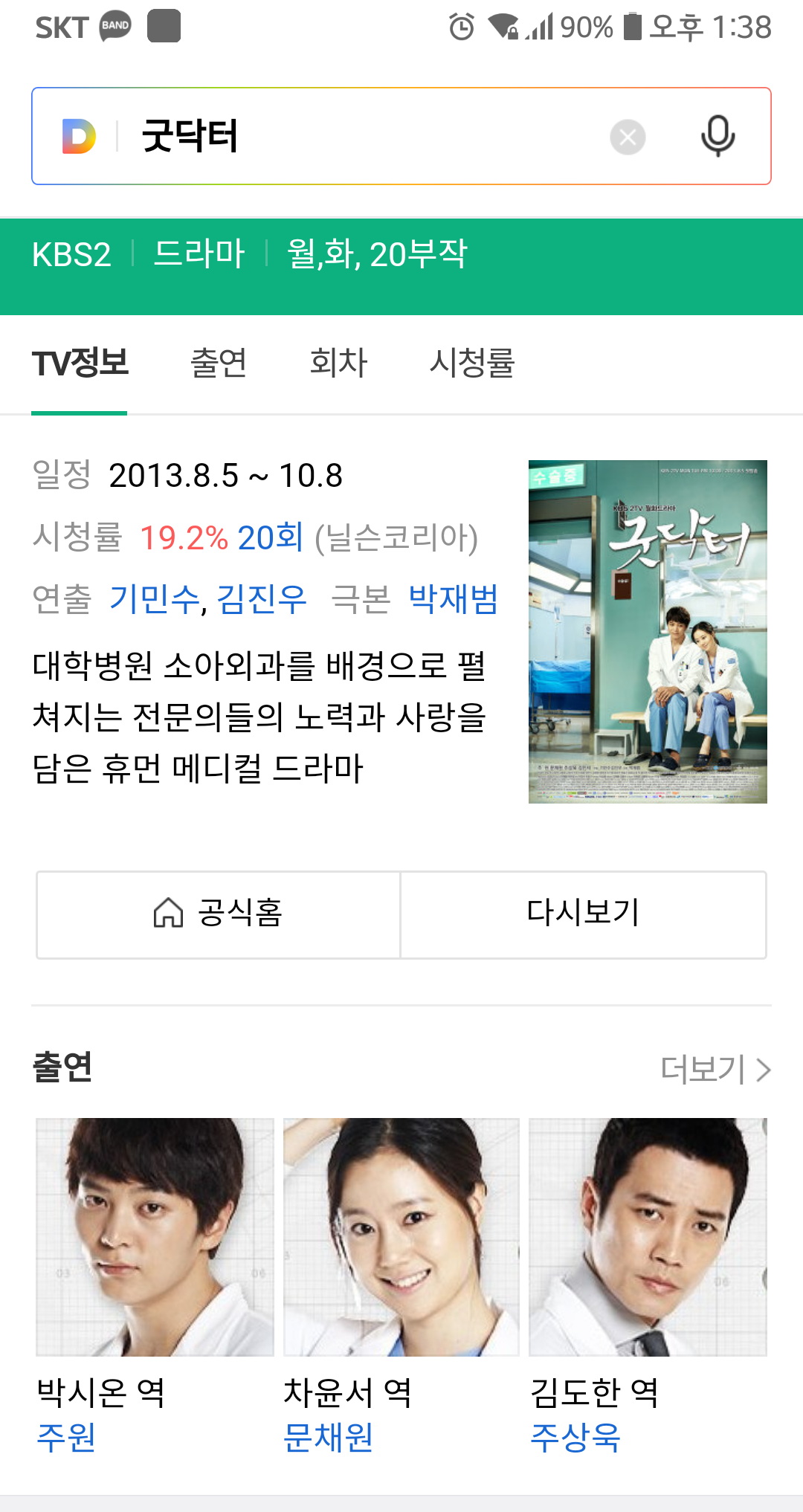This screenshot has height=1512, width=803.
Task: Open actor 주원's profile
Action: tap(66, 1437)
